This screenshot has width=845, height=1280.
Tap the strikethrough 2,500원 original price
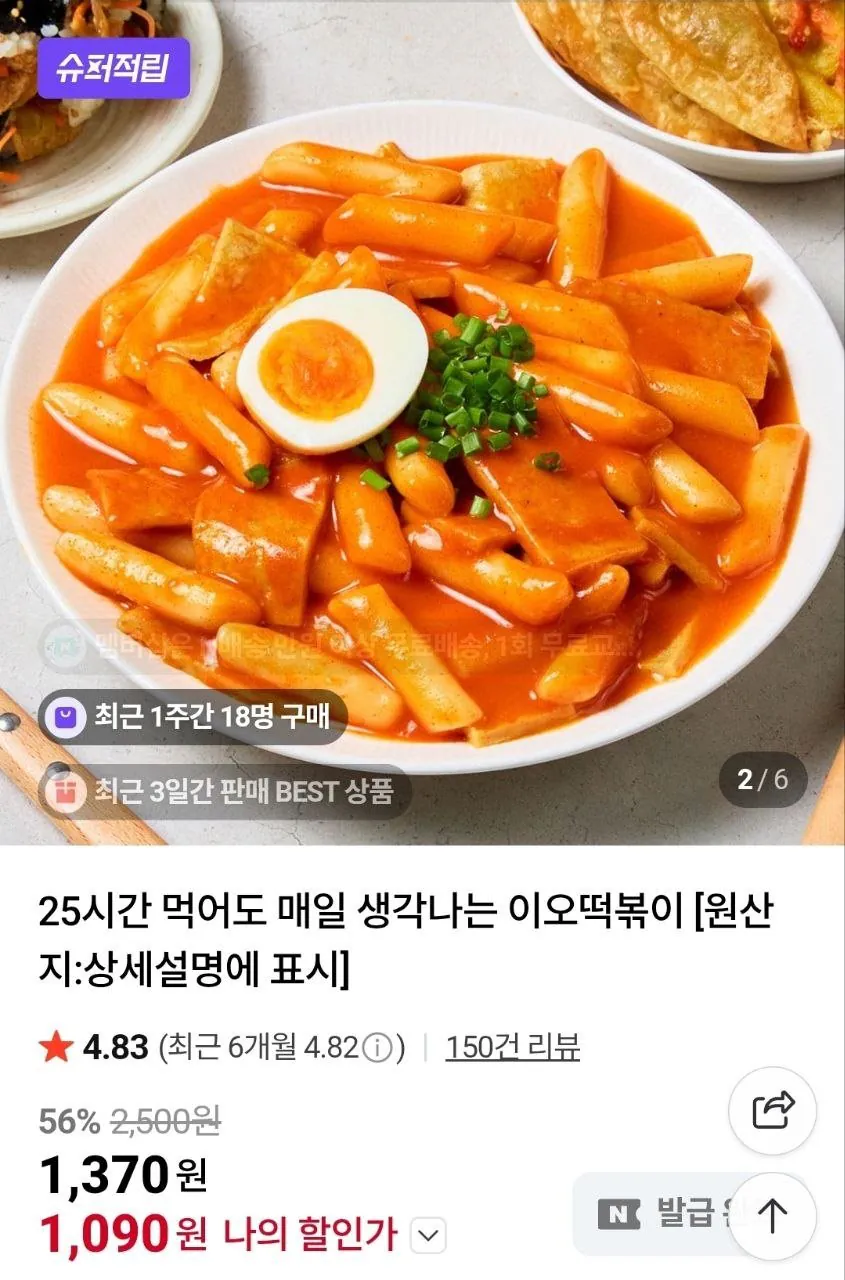166,1122
